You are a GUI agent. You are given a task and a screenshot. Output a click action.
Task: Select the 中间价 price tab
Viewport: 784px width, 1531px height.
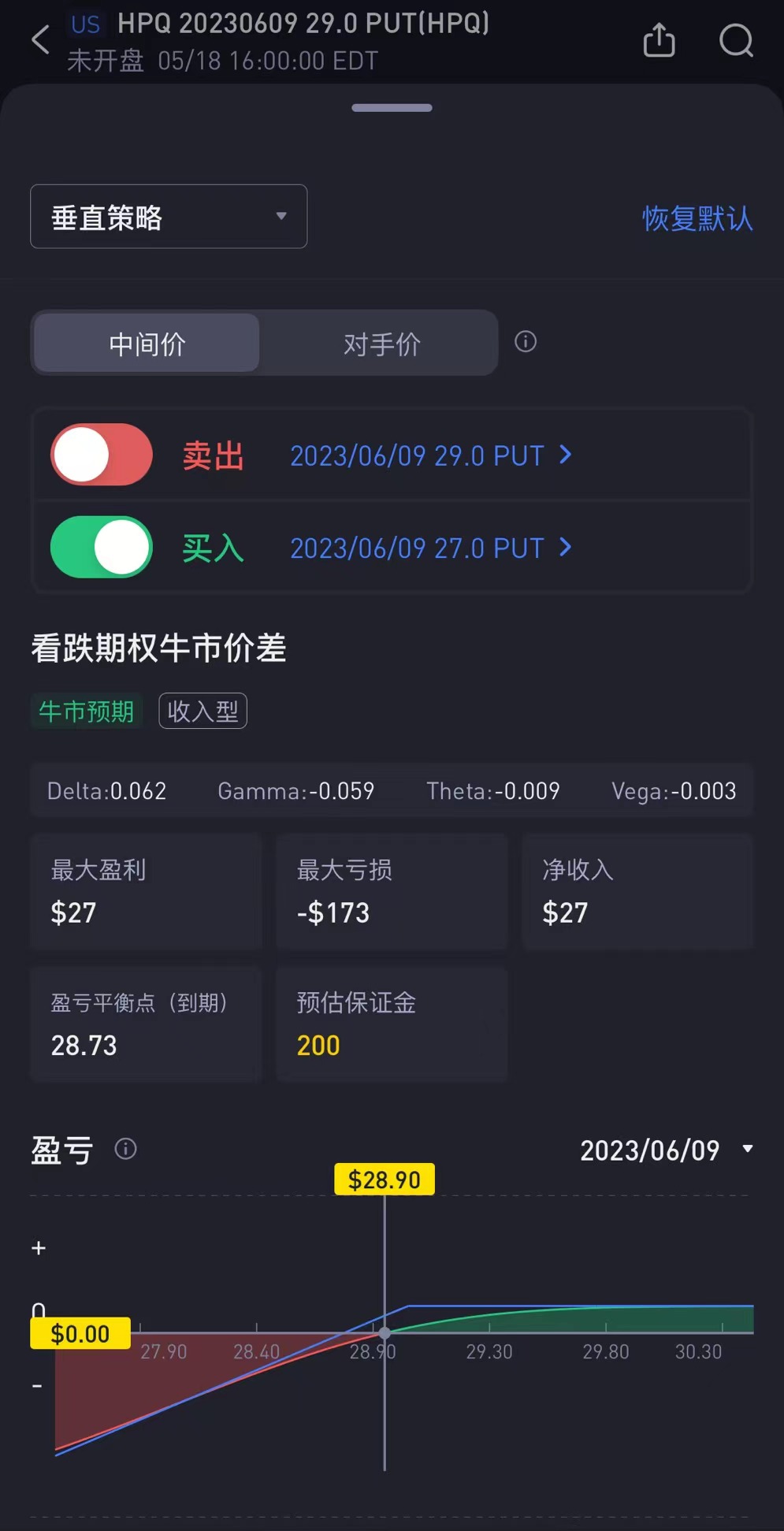(x=147, y=344)
